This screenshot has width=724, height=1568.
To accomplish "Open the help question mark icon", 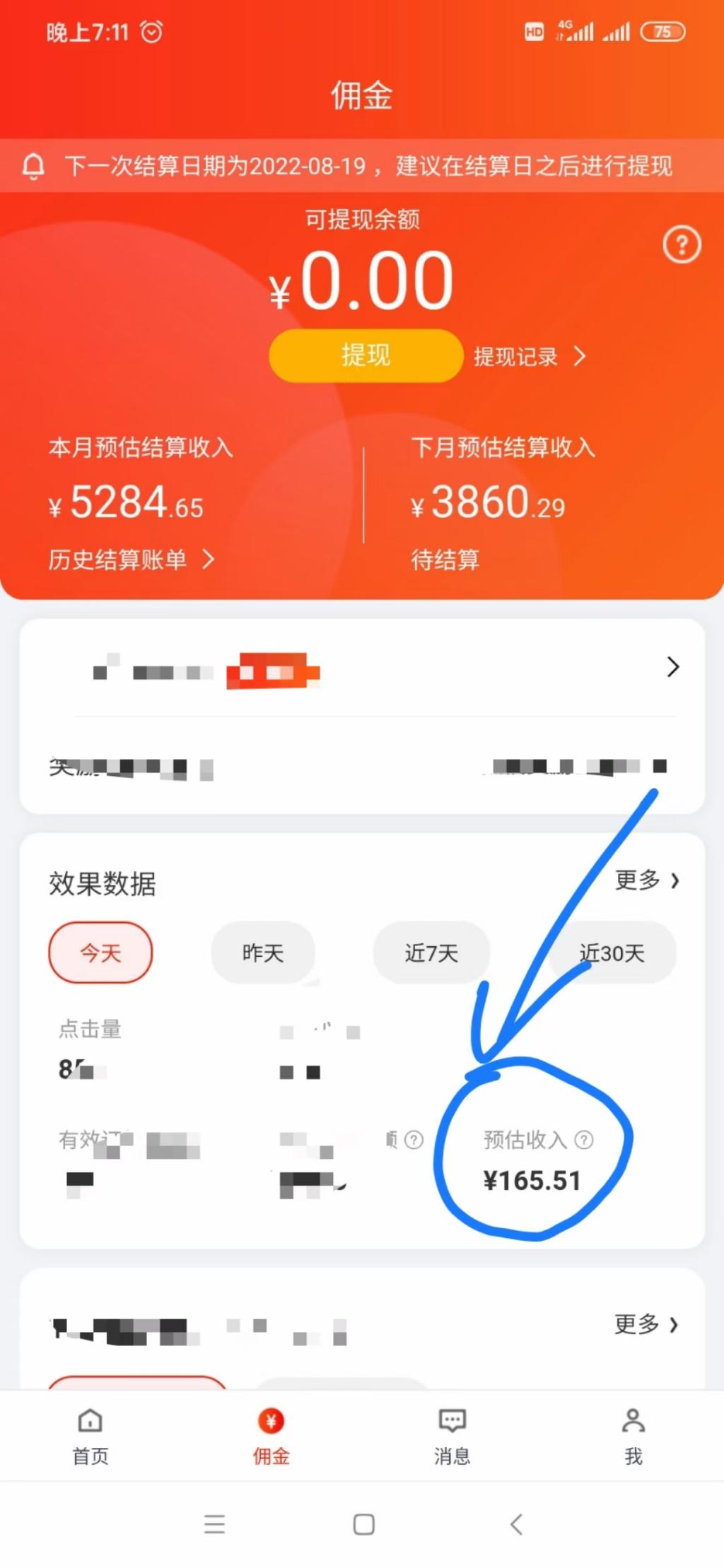I will [682, 244].
